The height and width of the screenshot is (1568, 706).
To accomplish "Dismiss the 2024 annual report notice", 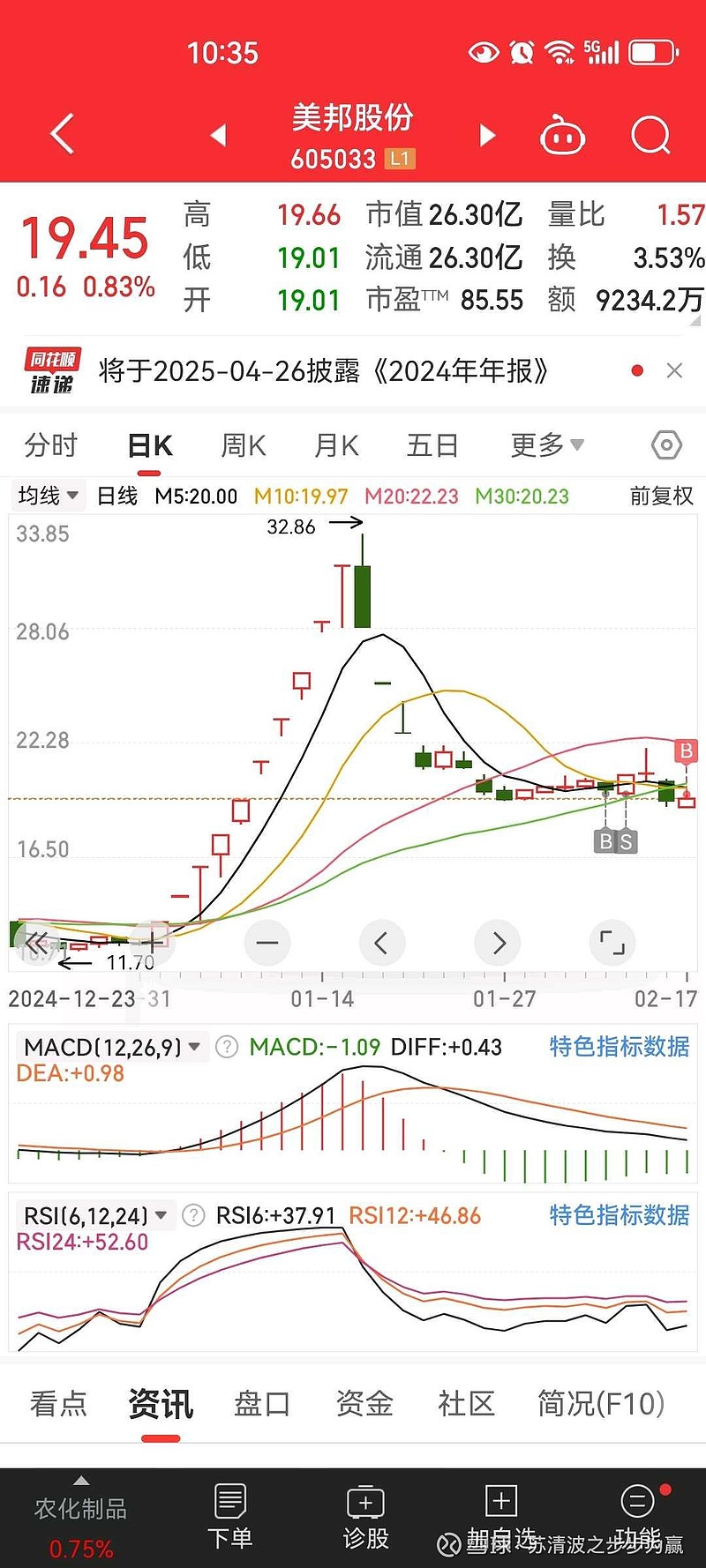I will [x=674, y=370].
